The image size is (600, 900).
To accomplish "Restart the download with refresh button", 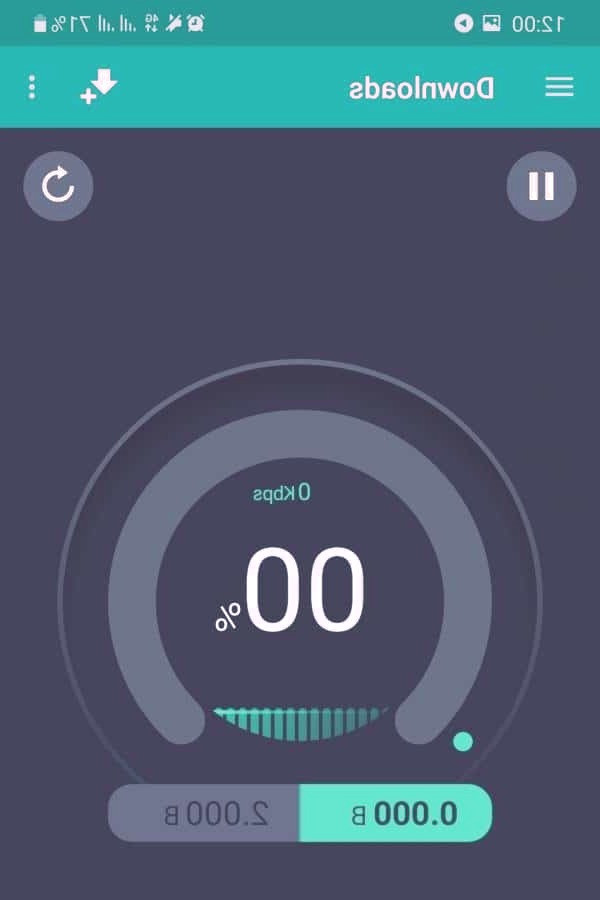I will [x=58, y=185].
